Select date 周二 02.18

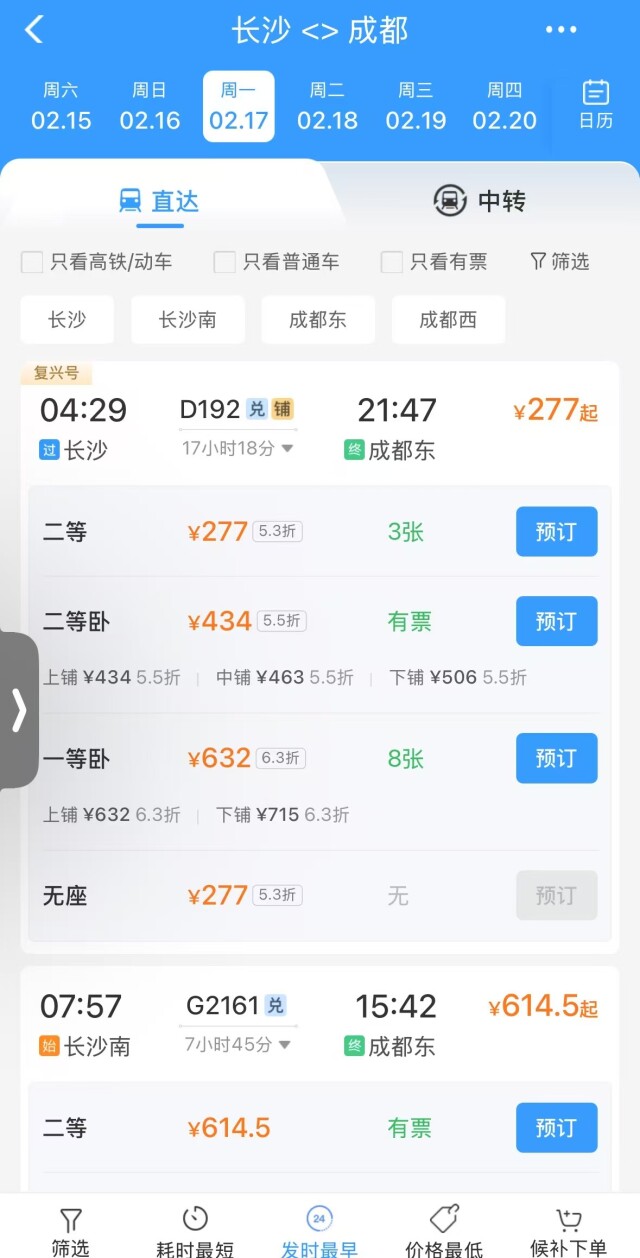pyautogui.click(x=327, y=106)
